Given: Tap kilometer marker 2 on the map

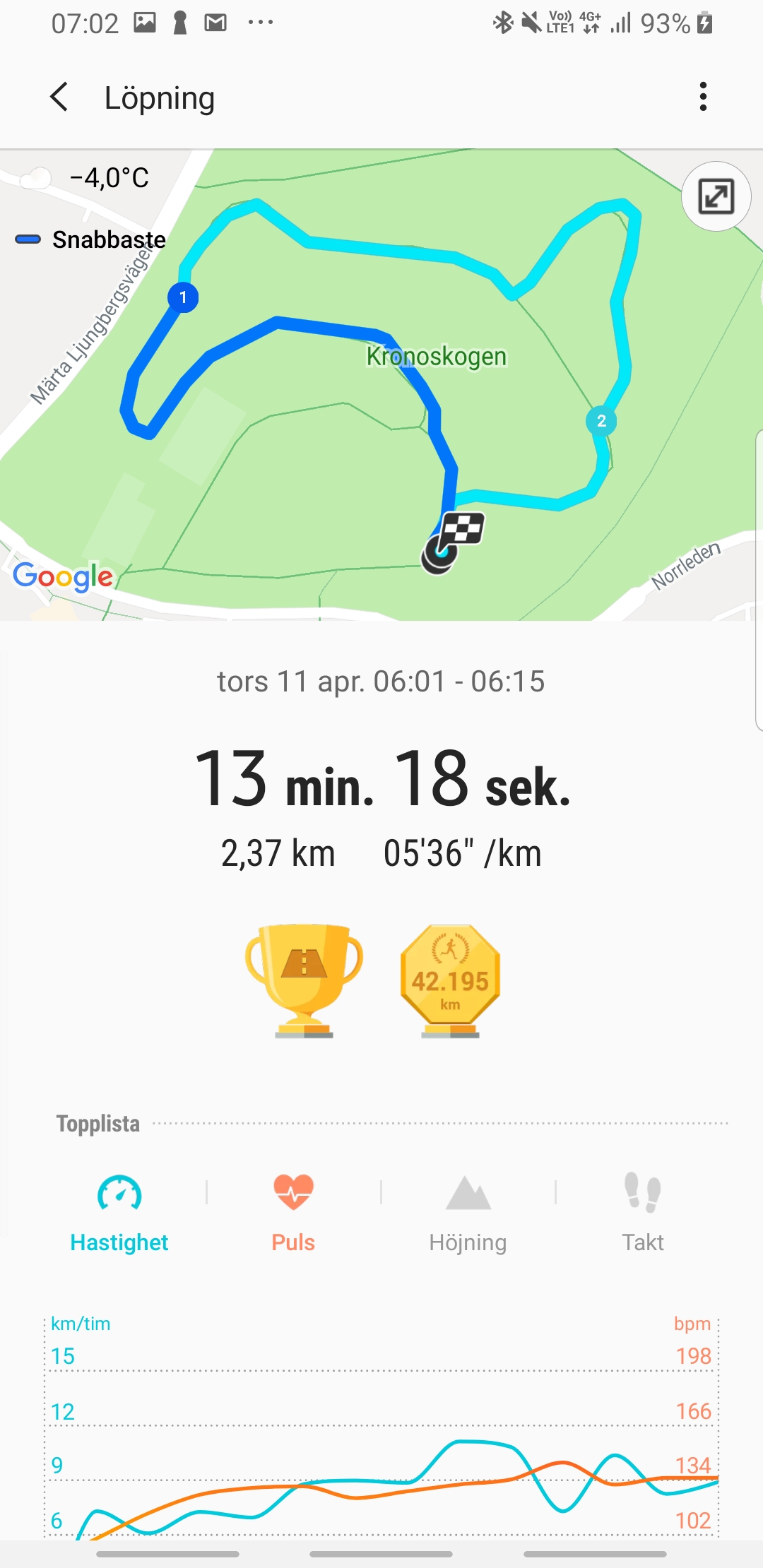Looking at the screenshot, I should point(601,421).
